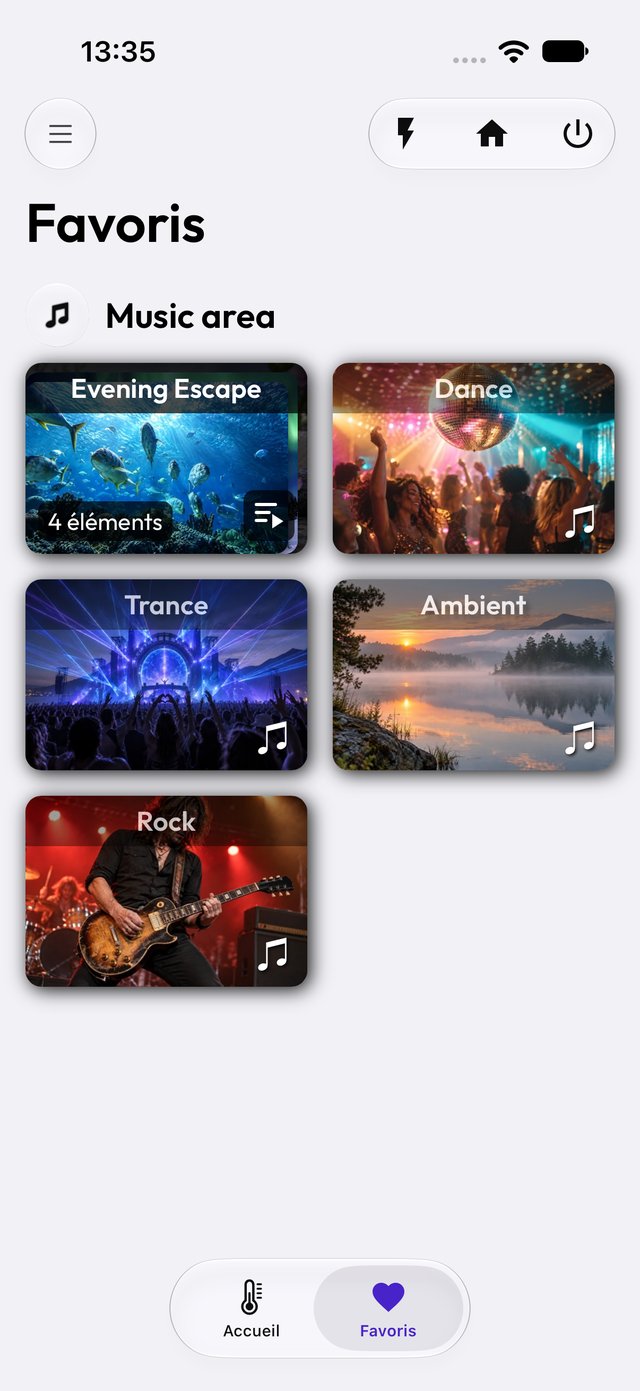Open the hamburger menu button

point(60,134)
